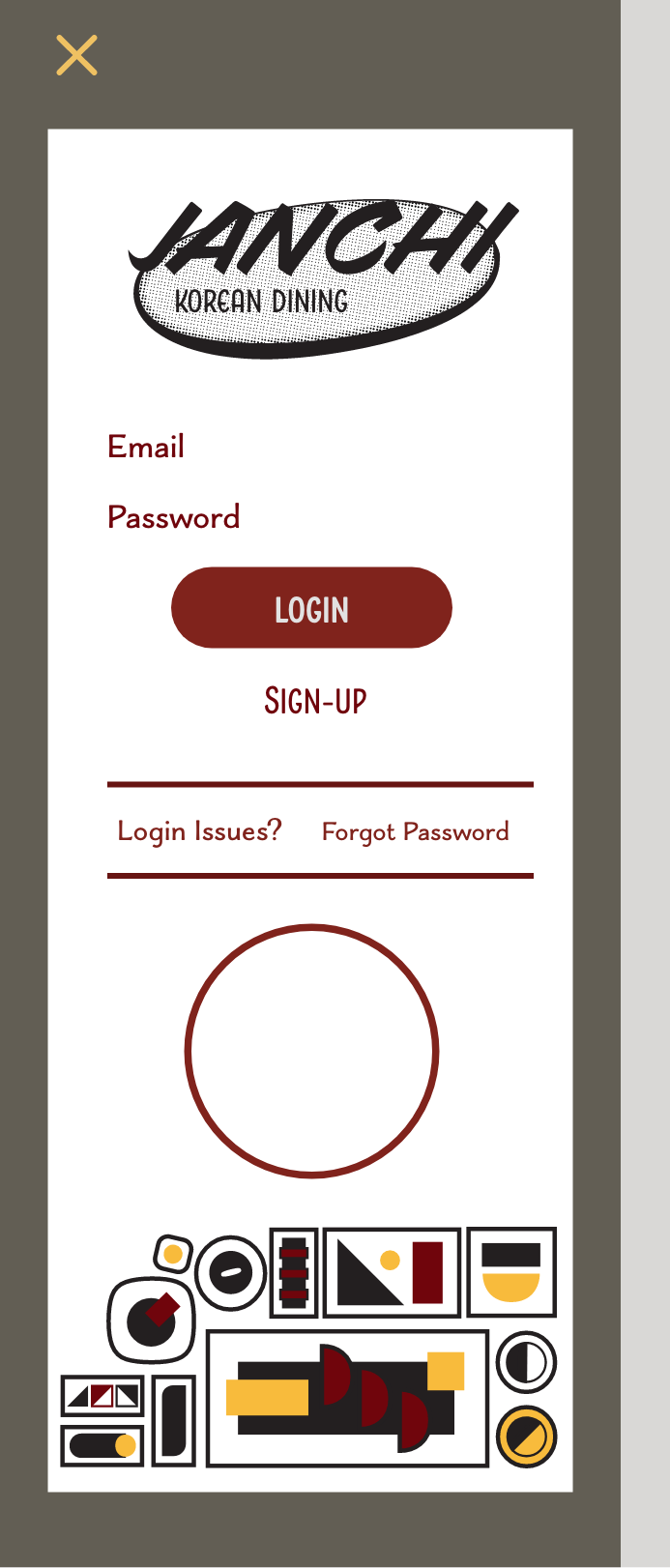Open the Sign-Up page
Image resolution: width=670 pixels, height=1568 pixels.
(x=315, y=701)
